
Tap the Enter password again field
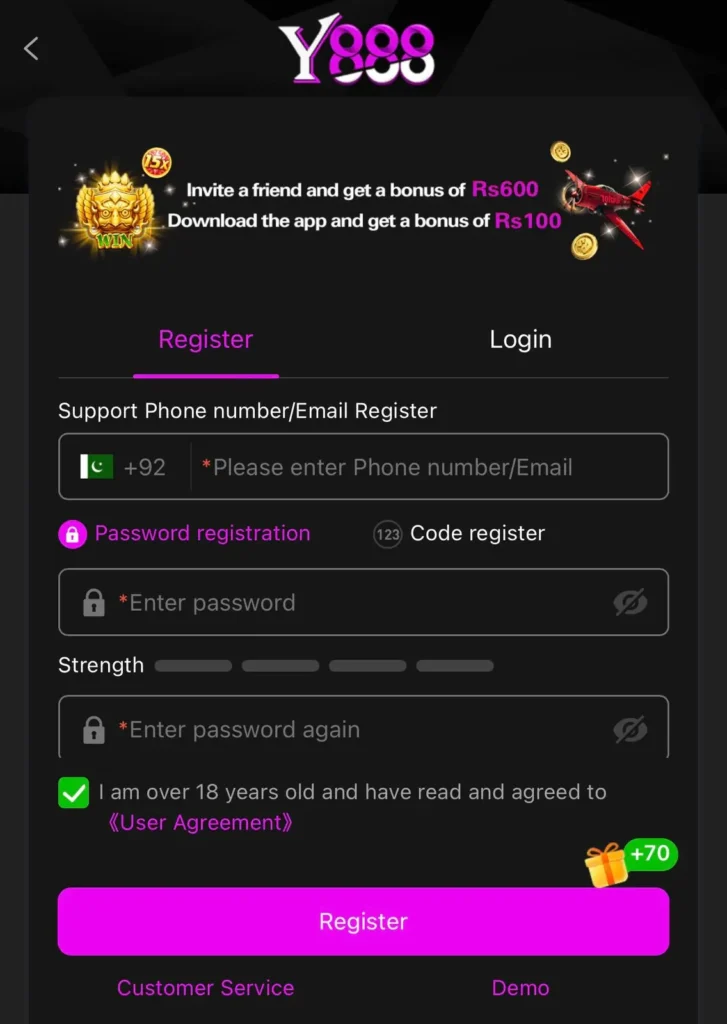(350, 730)
